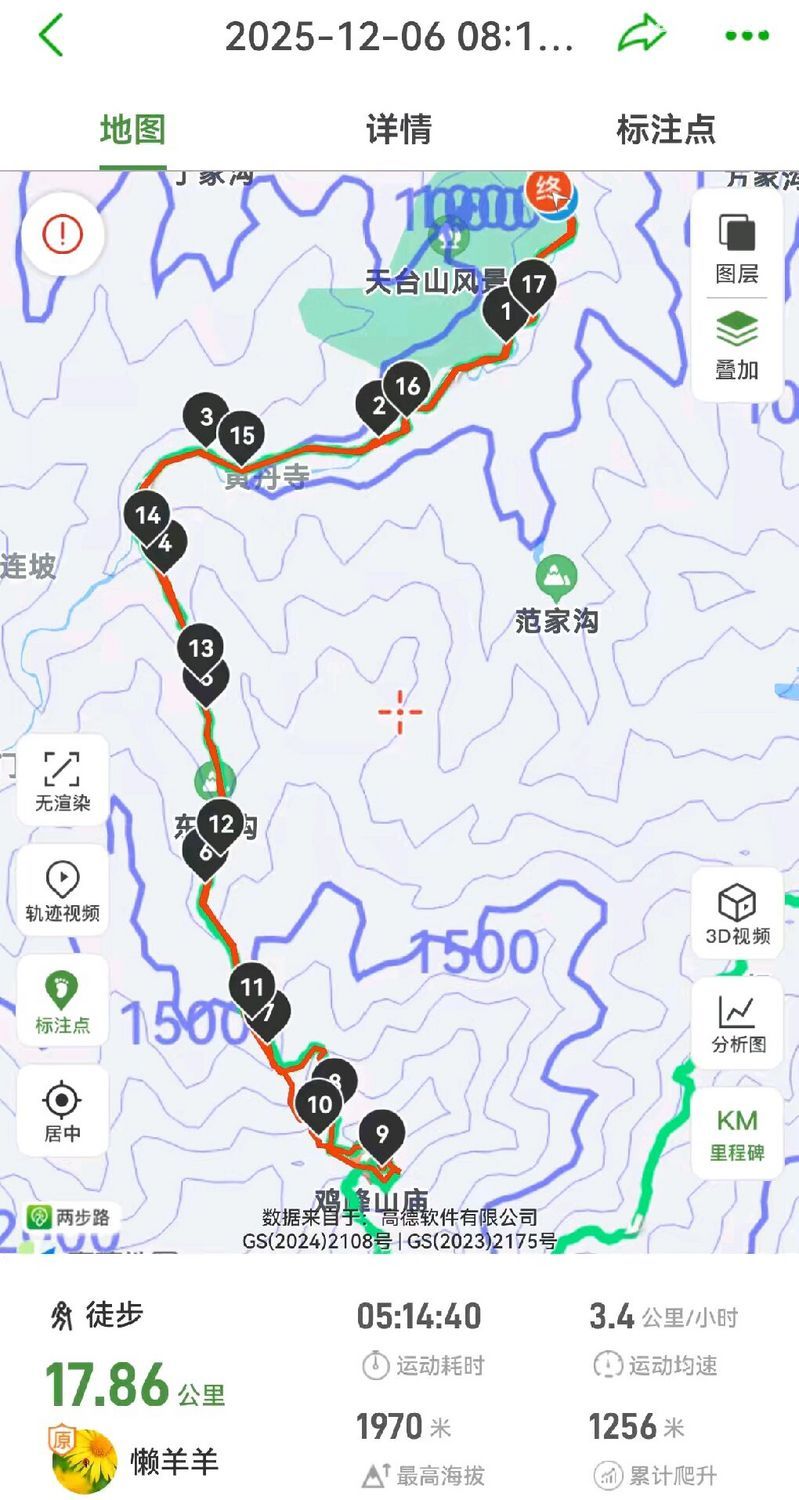Center the map with 居中
799x1500 pixels.
point(62,1111)
